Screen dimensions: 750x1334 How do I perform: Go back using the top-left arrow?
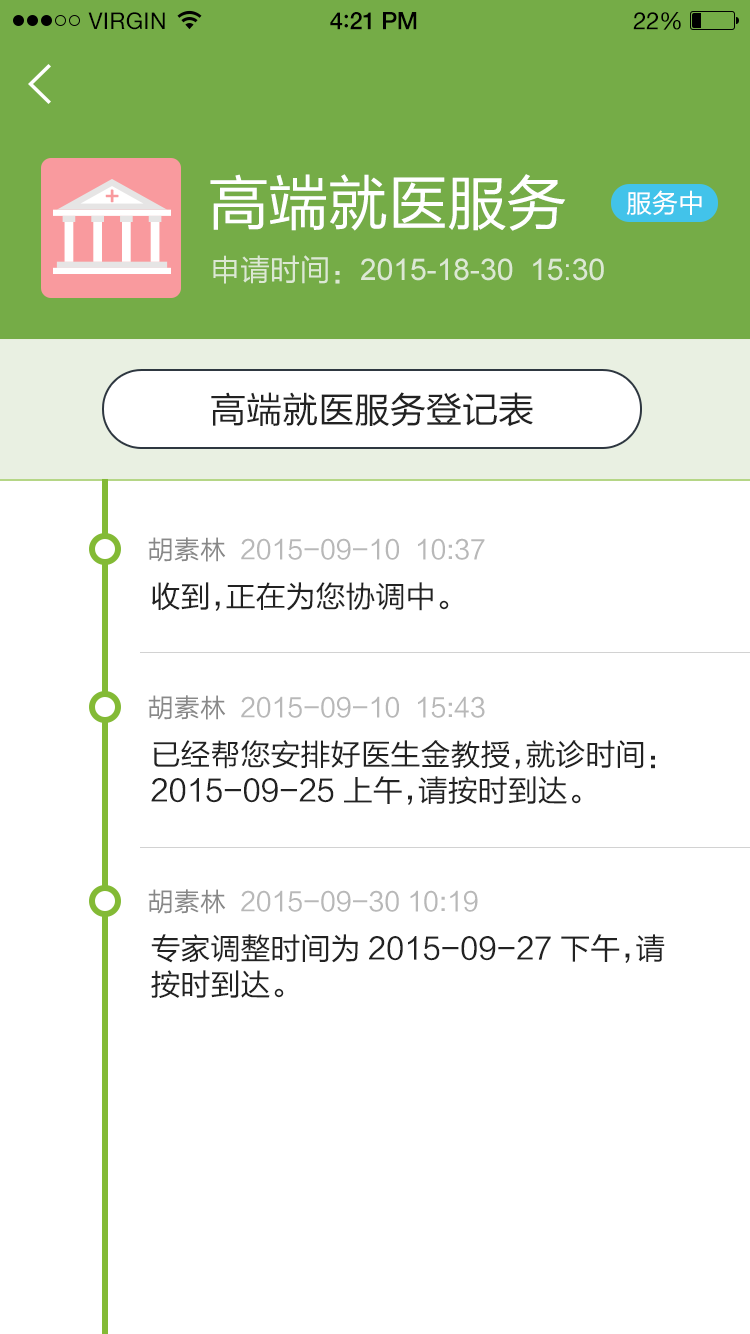(40, 85)
